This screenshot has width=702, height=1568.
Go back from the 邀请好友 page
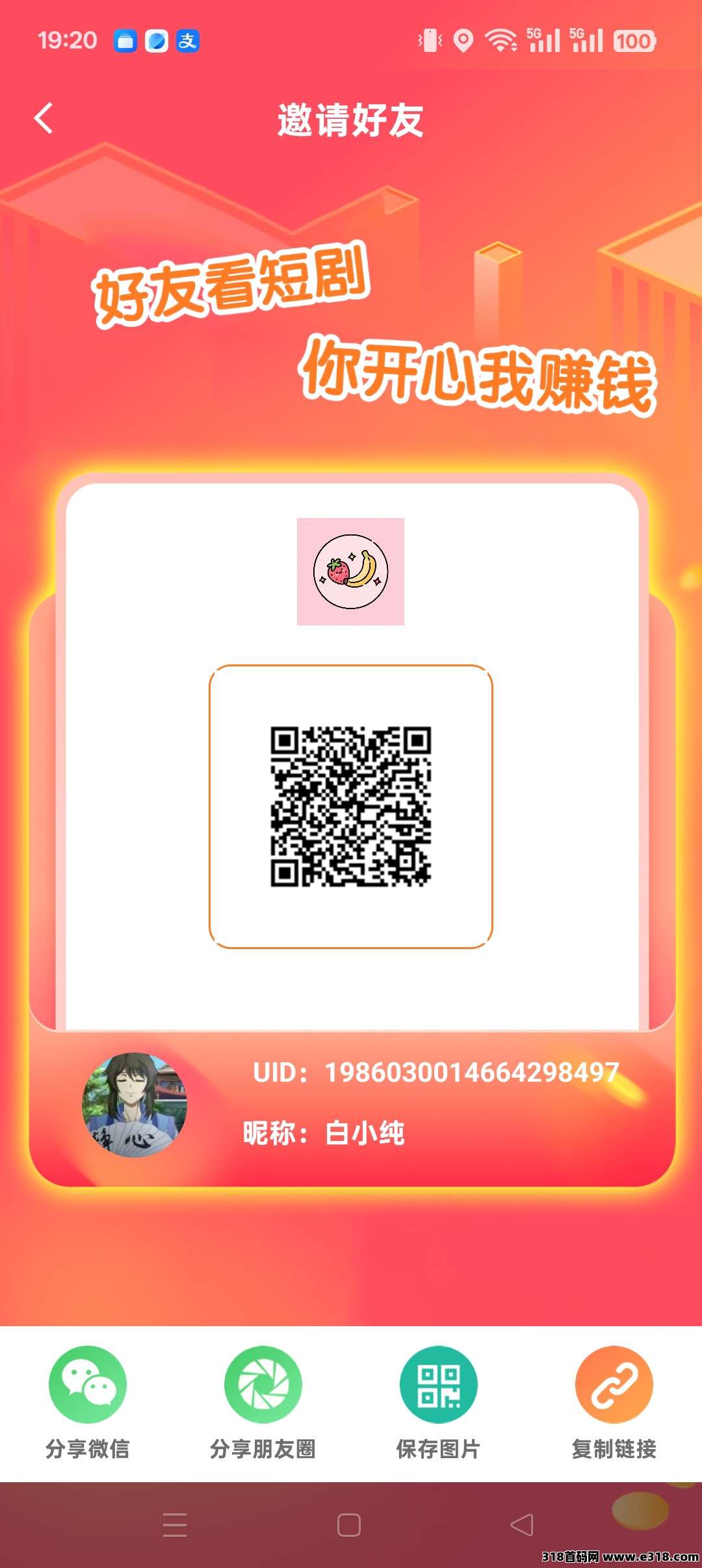click(x=44, y=119)
